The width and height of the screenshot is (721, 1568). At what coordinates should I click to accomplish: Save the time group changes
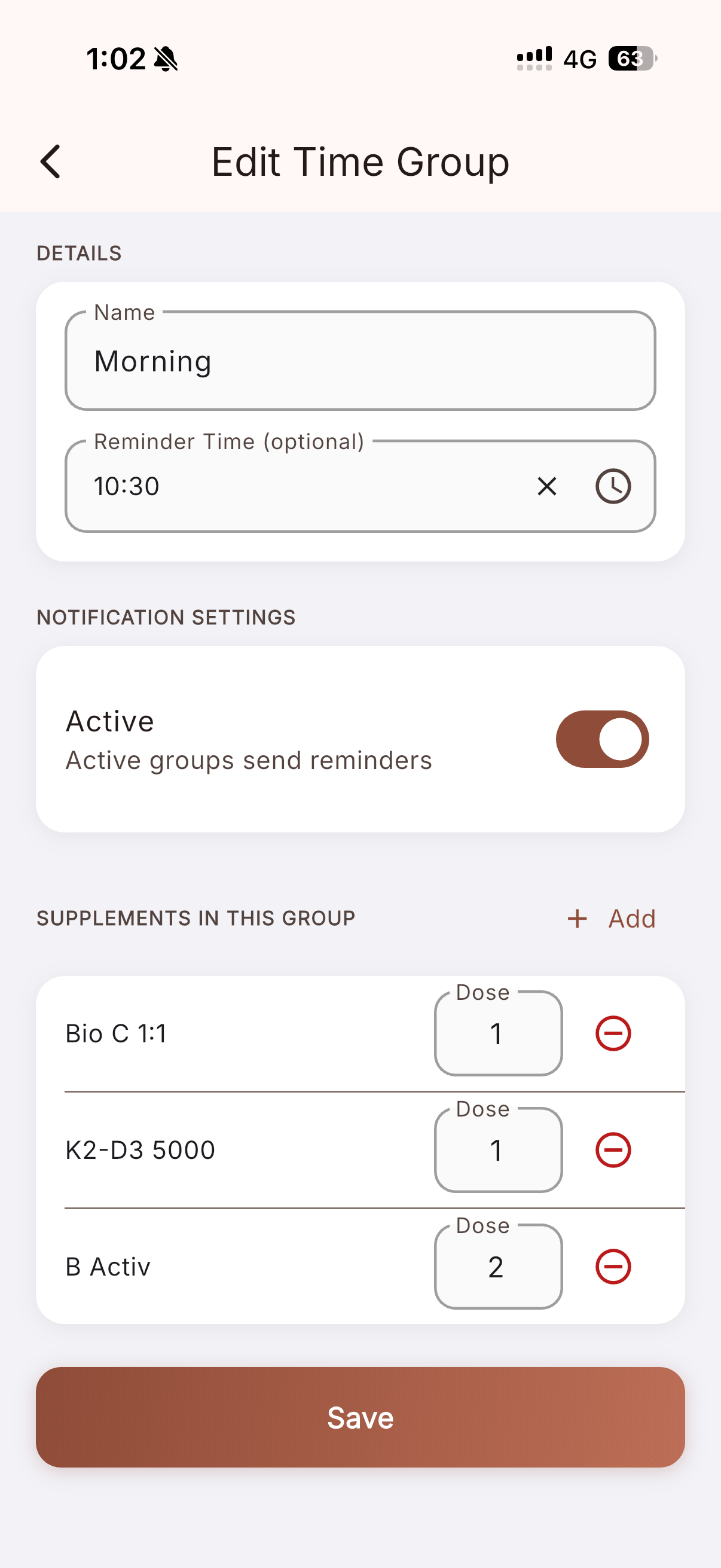tap(360, 1417)
